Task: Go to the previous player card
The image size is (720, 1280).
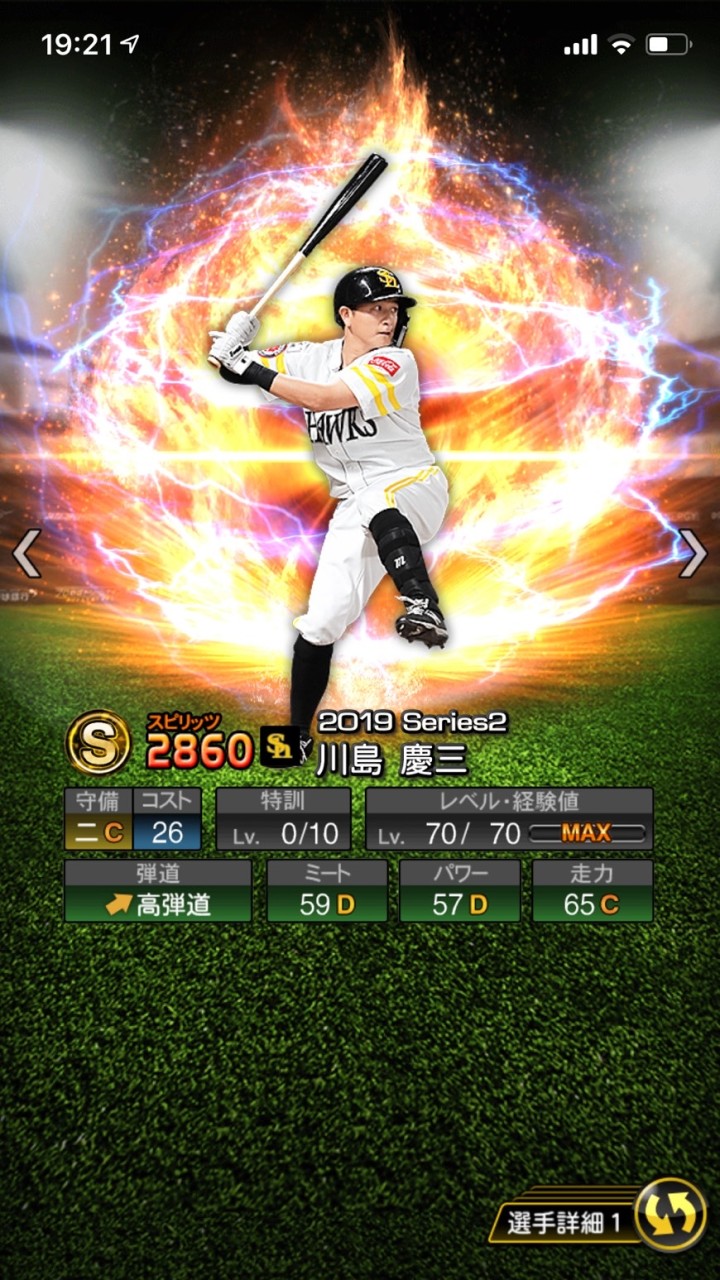Action: (x=27, y=553)
